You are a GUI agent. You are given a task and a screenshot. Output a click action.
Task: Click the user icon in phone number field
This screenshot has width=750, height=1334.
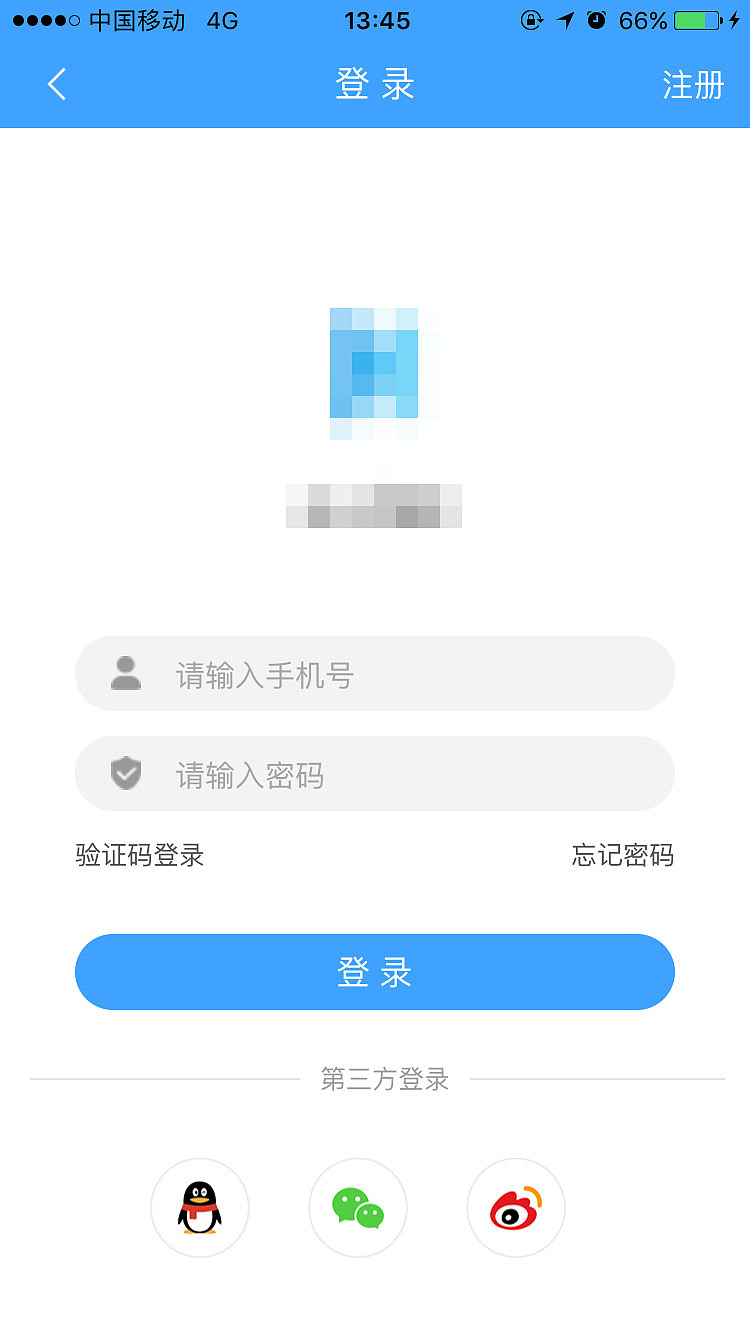pyautogui.click(x=124, y=673)
